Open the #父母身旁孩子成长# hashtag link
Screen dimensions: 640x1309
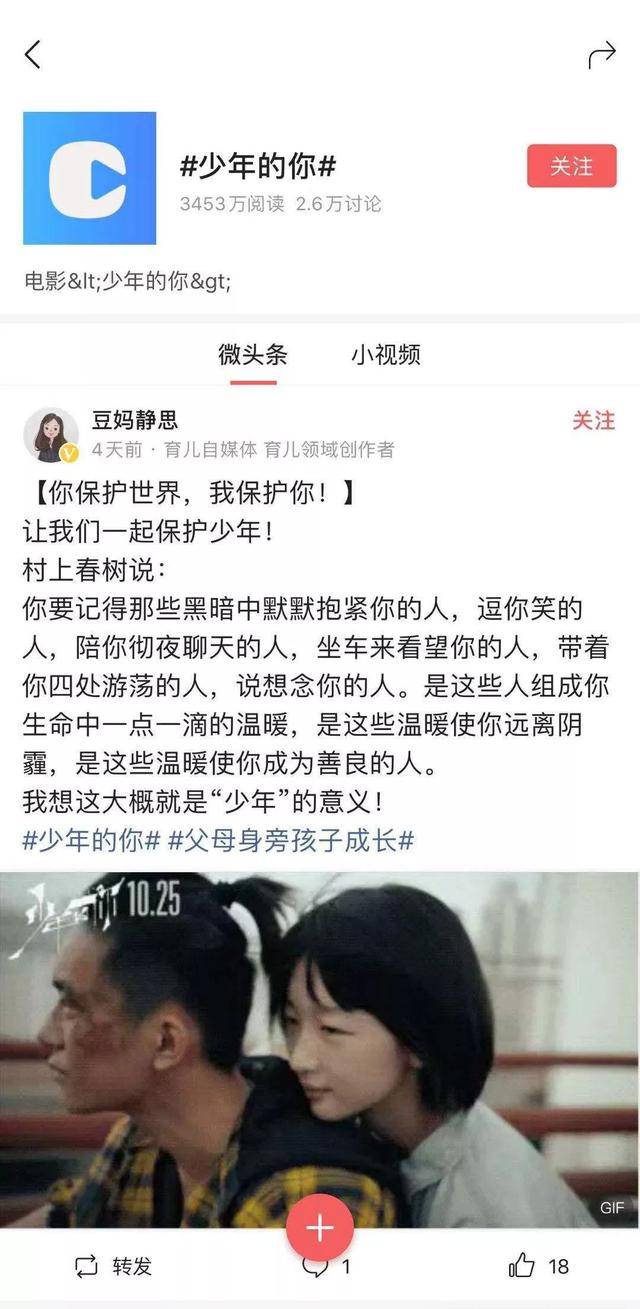[290, 840]
